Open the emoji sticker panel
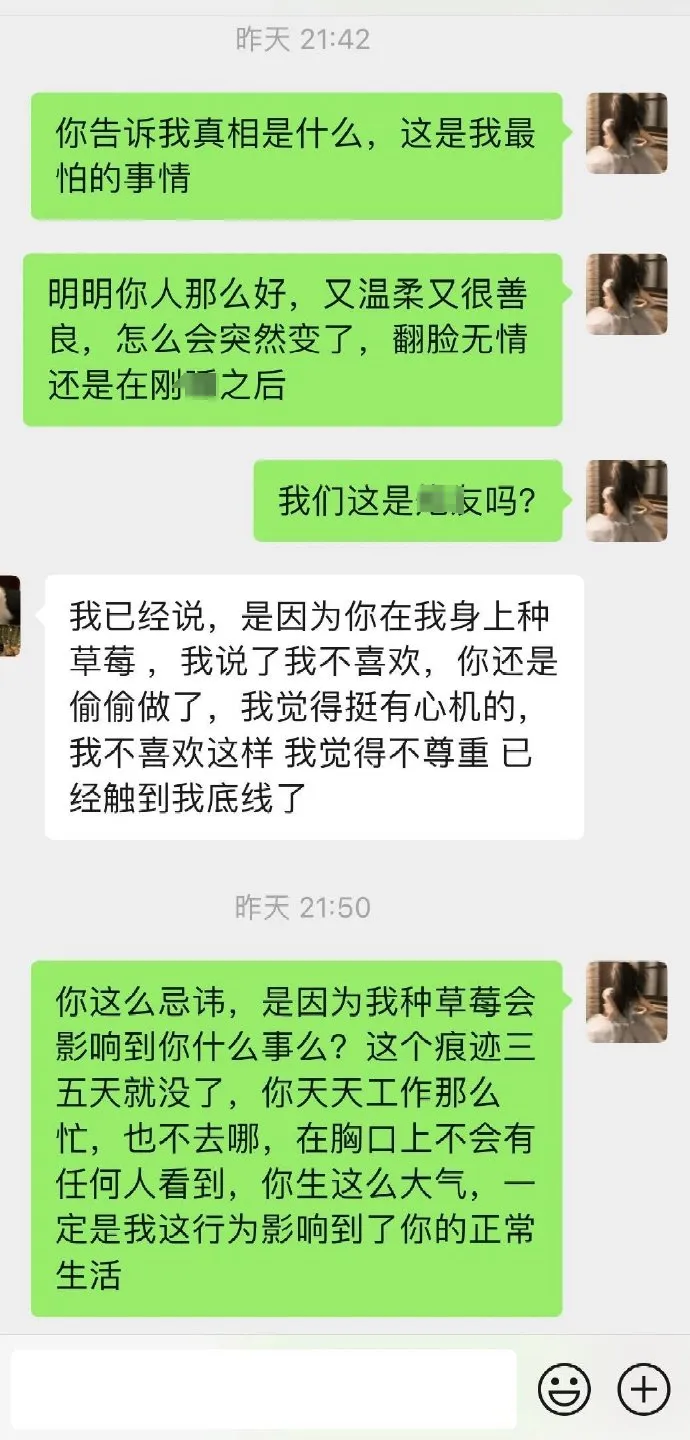The width and height of the screenshot is (690, 1440). pyautogui.click(x=564, y=1389)
